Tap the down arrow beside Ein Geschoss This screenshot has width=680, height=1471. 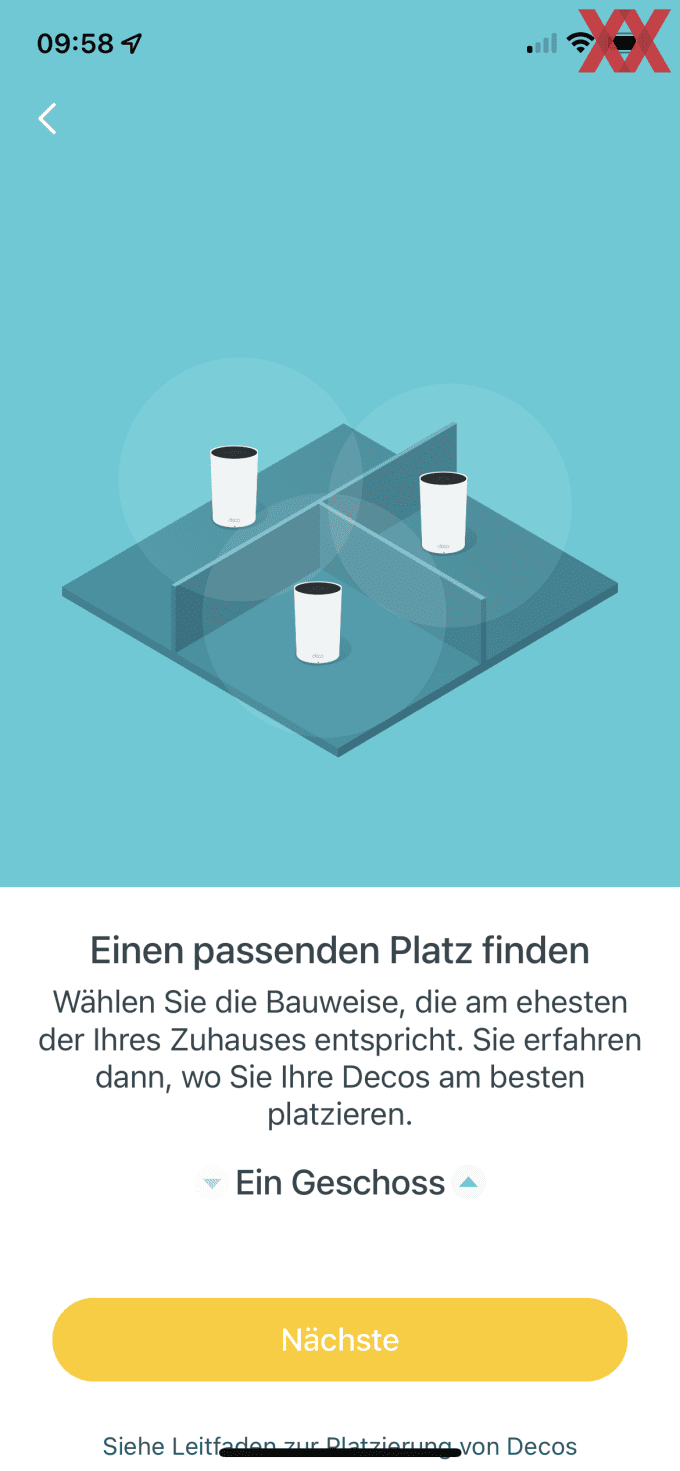coord(212,1183)
